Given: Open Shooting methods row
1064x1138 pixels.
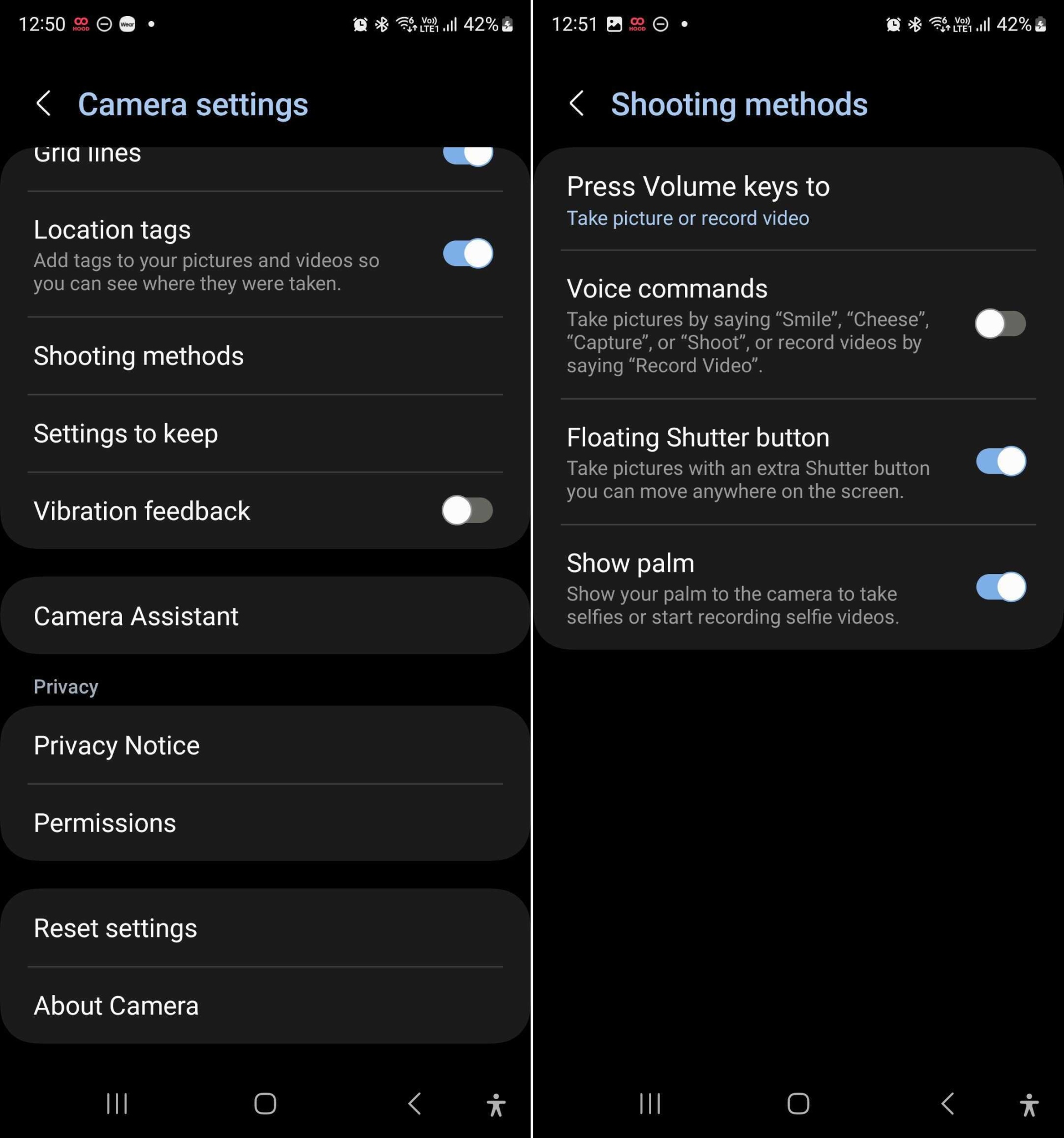Looking at the screenshot, I should [264, 356].
